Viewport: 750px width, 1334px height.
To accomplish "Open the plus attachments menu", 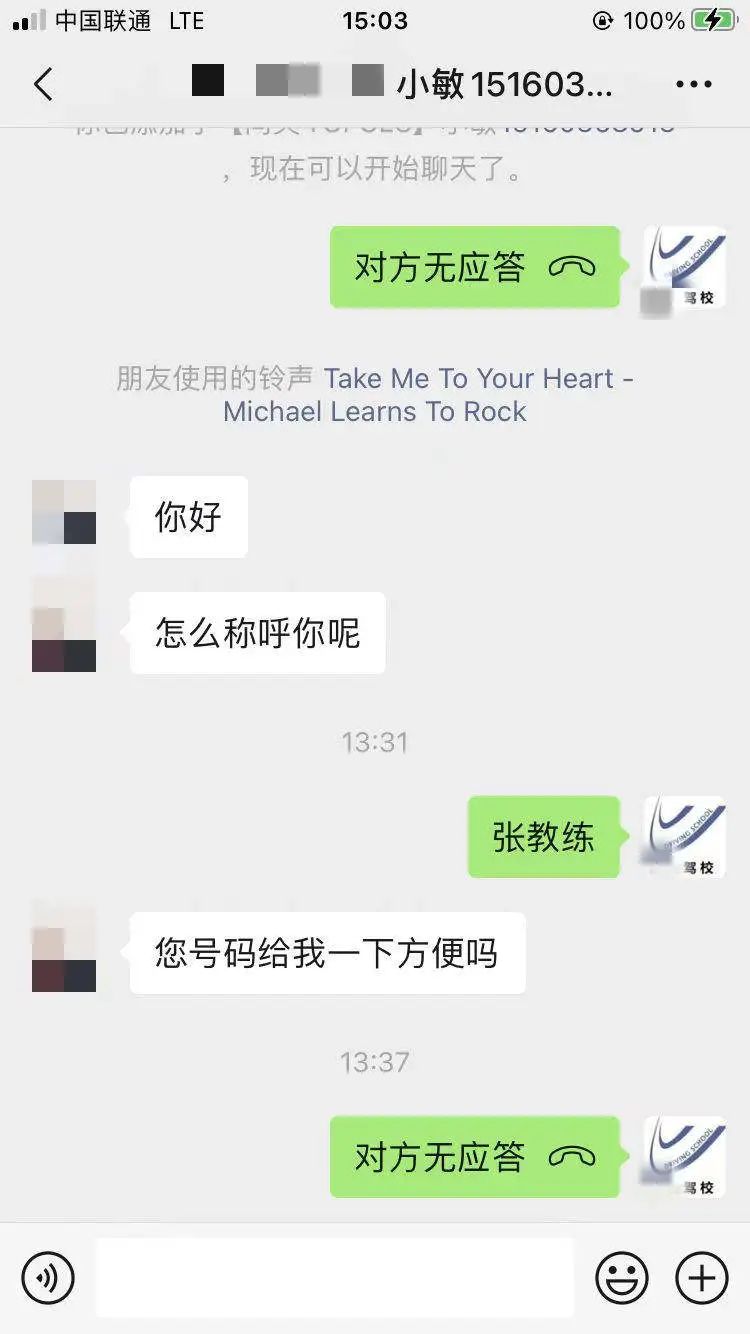I will (x=702, y=1277).
